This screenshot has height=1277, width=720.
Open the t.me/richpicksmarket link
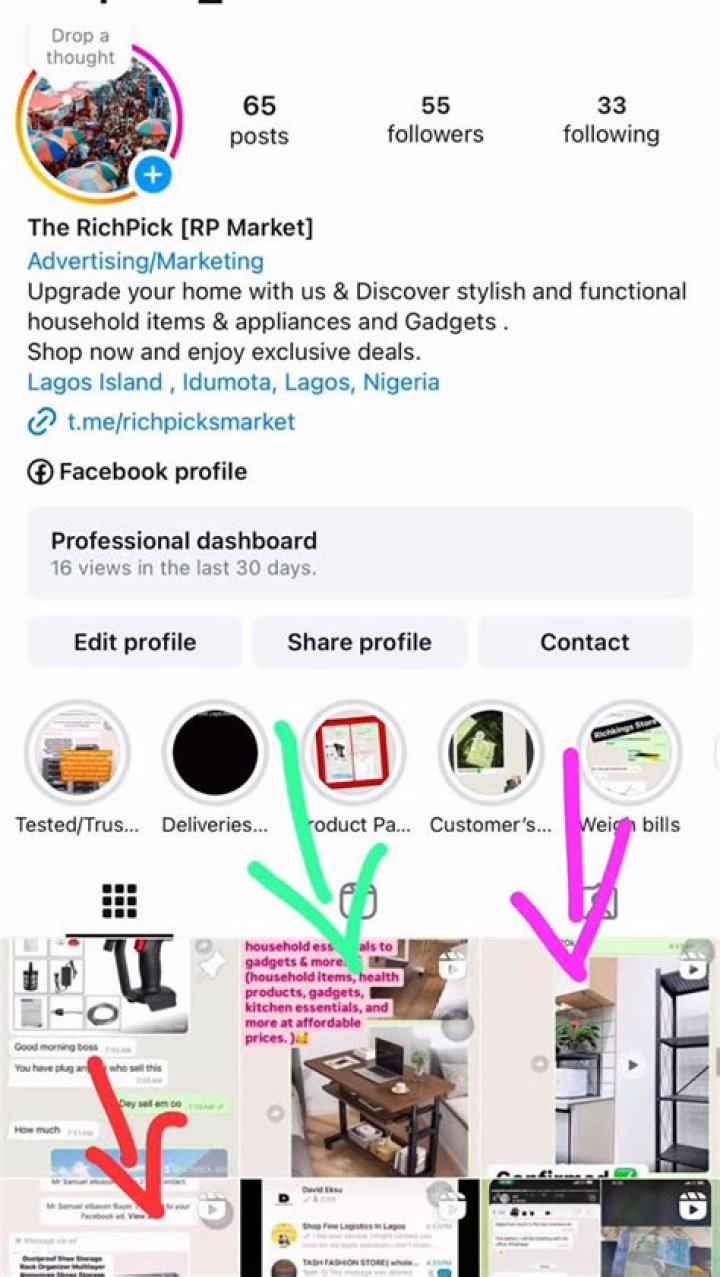[x=180, y=422]
